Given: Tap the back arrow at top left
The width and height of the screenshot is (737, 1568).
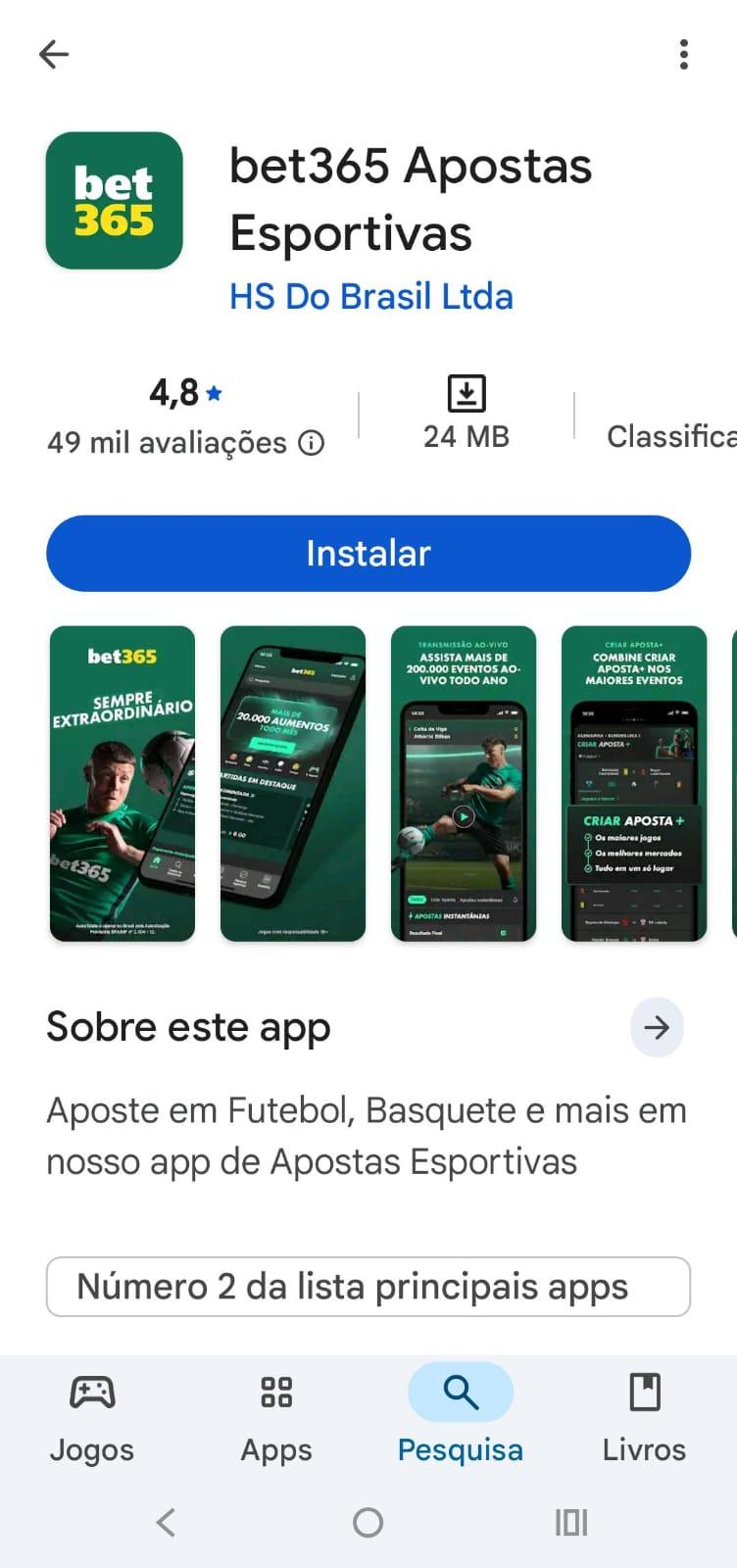Looking at the screenshot, I should [x=54, y=54].
